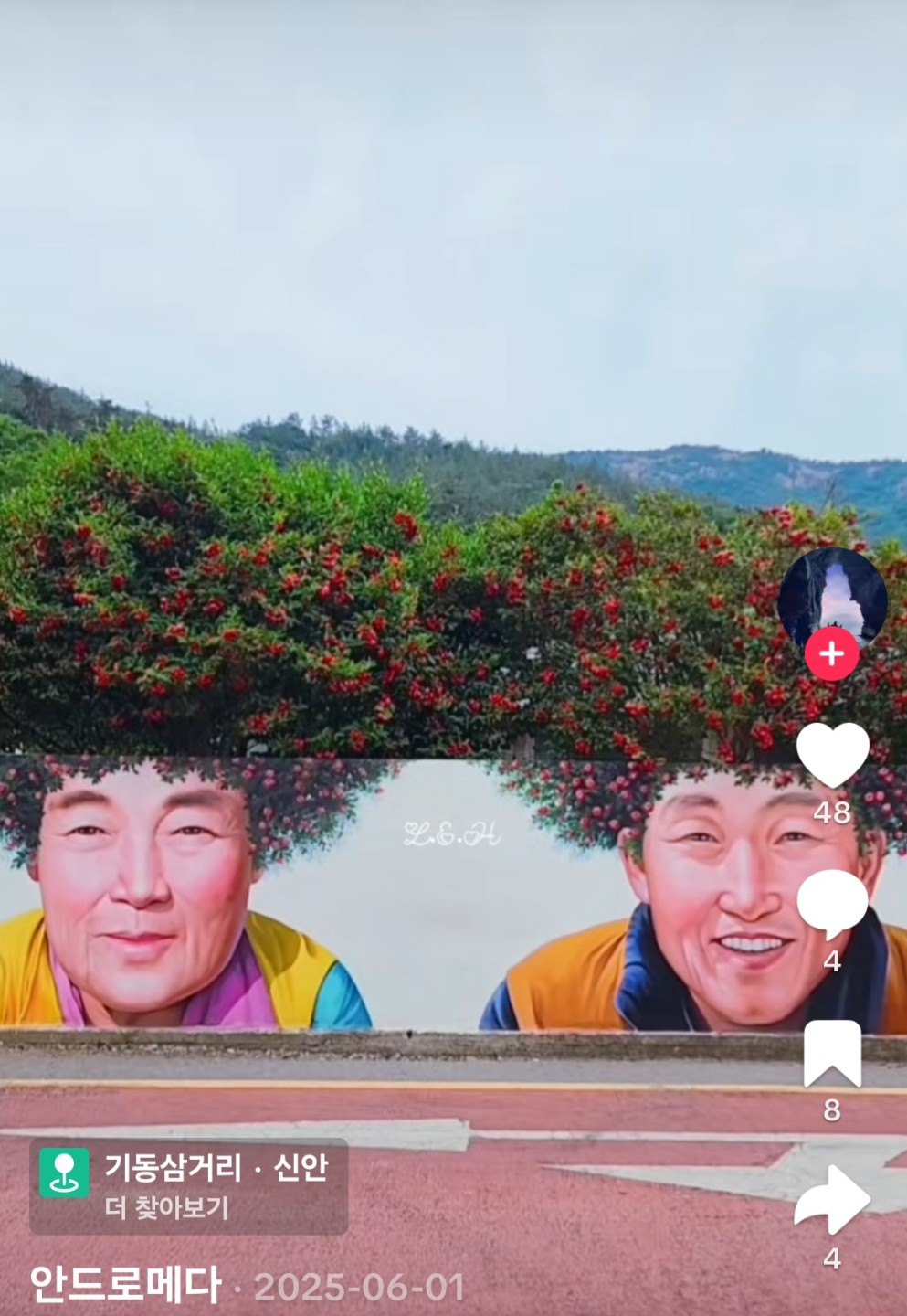
Task: Bookmark this video to favorites
Action: (832, 1054)
